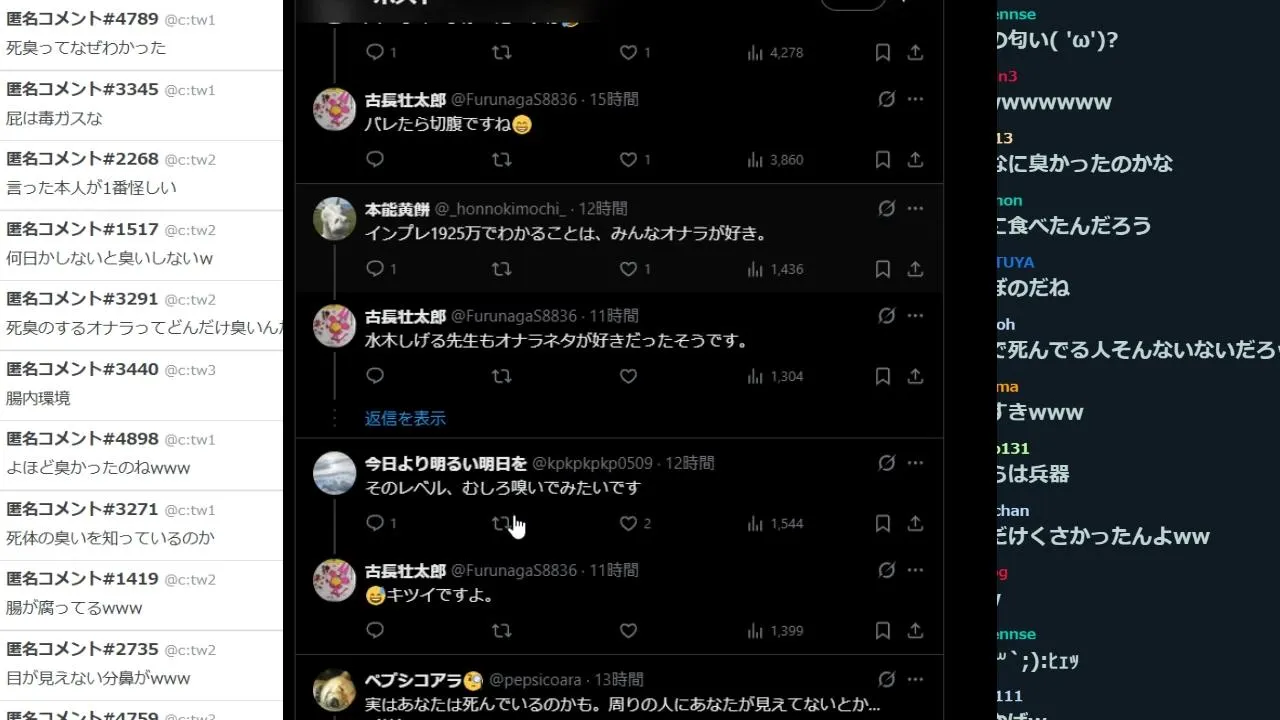This screenshot has height=720, width=1280.
Task: Share 今日より明るい明日を's reply
Action: pos(915,523)
